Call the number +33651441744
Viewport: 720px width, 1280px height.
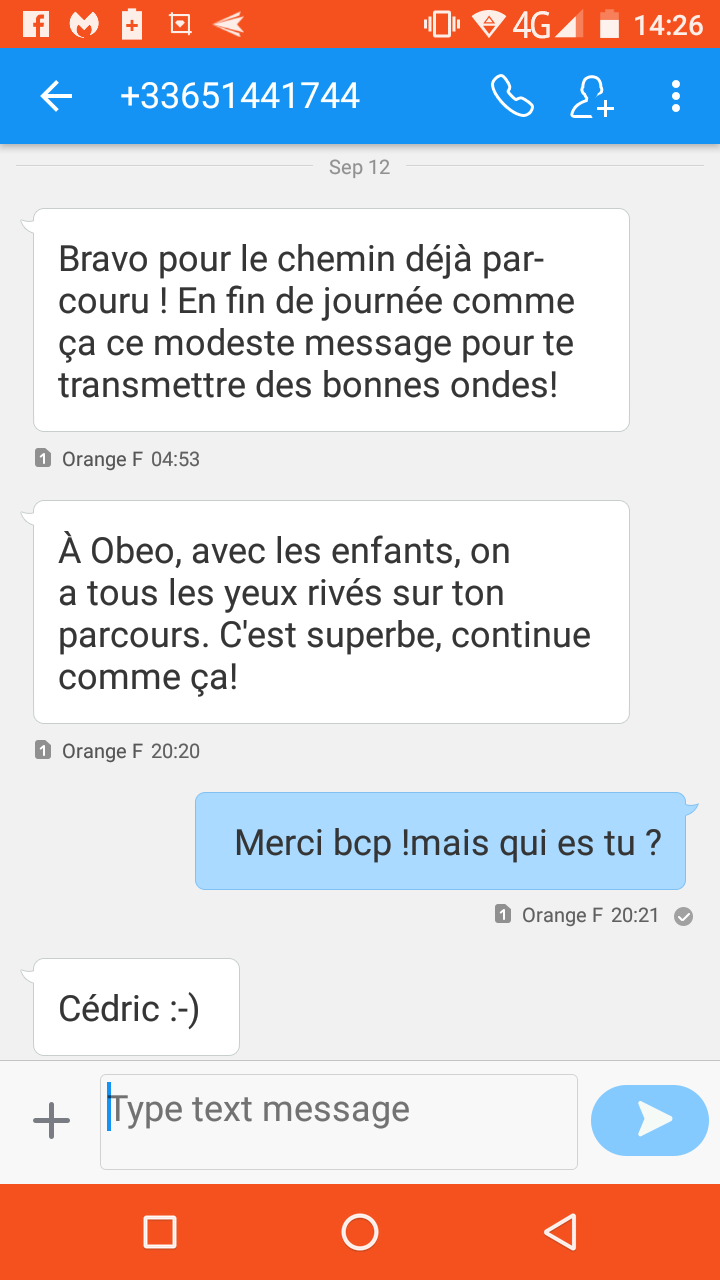[x=512, y=96]
